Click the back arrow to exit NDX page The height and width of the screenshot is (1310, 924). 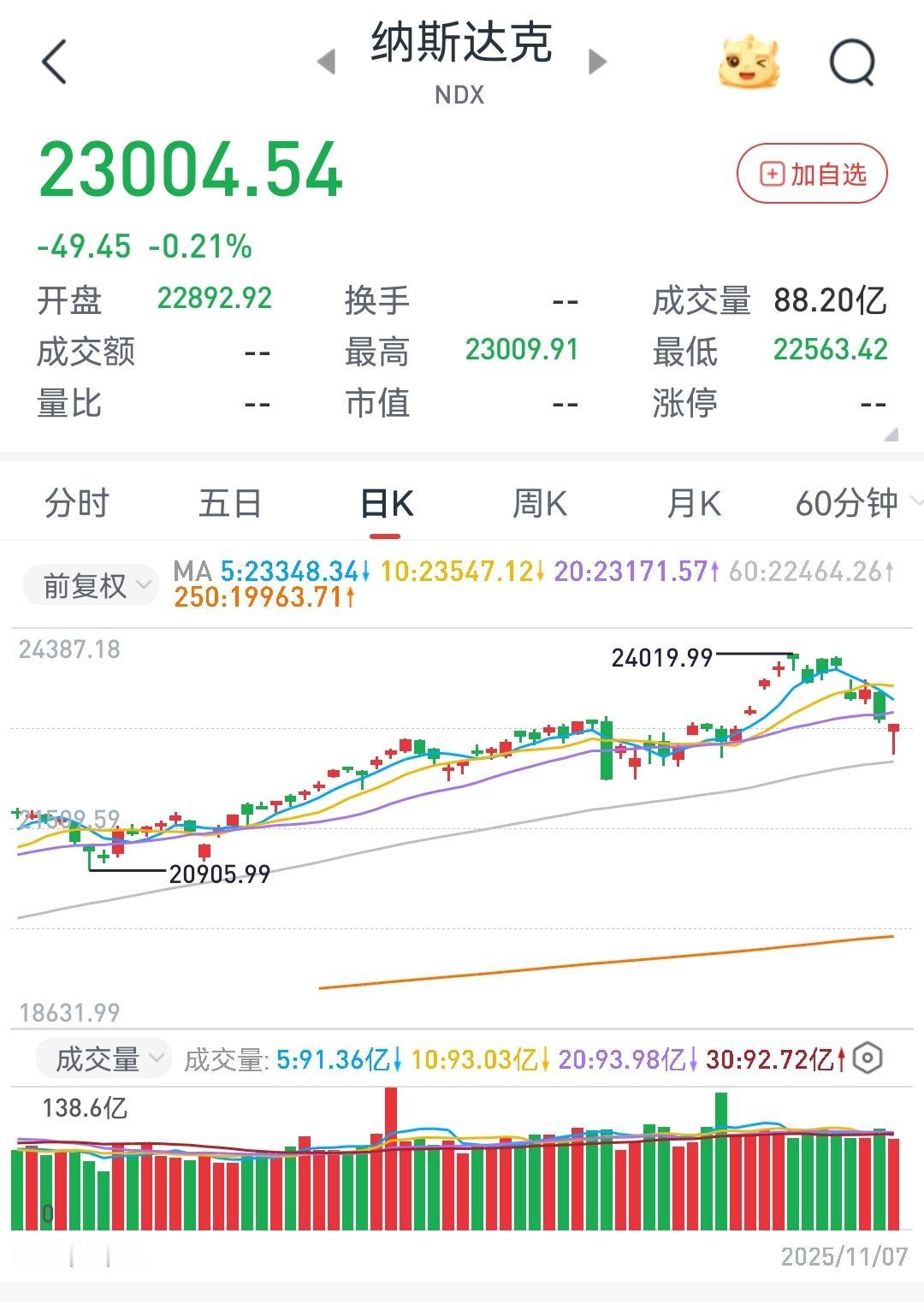[53, 62]
